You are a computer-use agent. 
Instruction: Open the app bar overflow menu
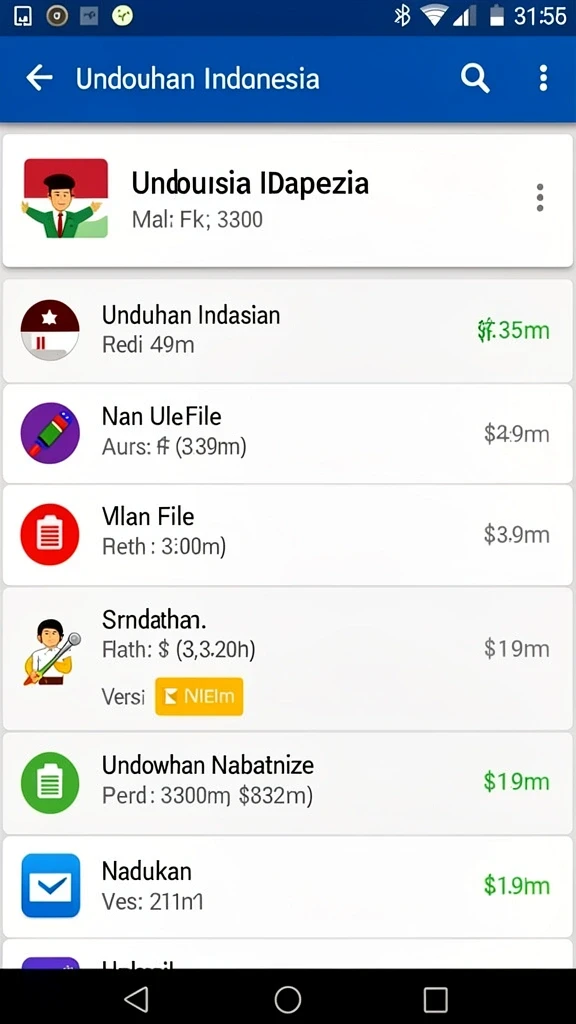point(543,78)
